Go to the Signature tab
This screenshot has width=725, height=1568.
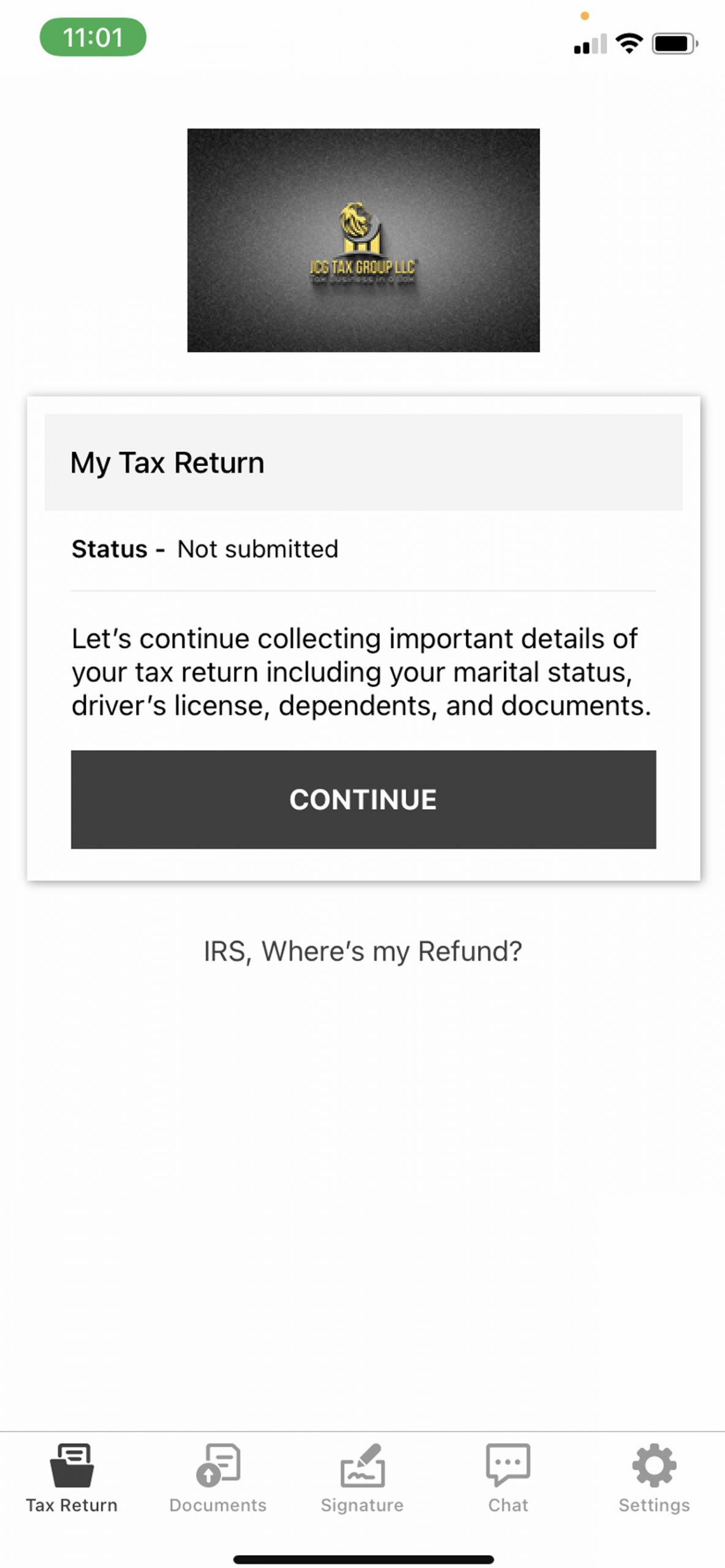(x=362, y=1477)
